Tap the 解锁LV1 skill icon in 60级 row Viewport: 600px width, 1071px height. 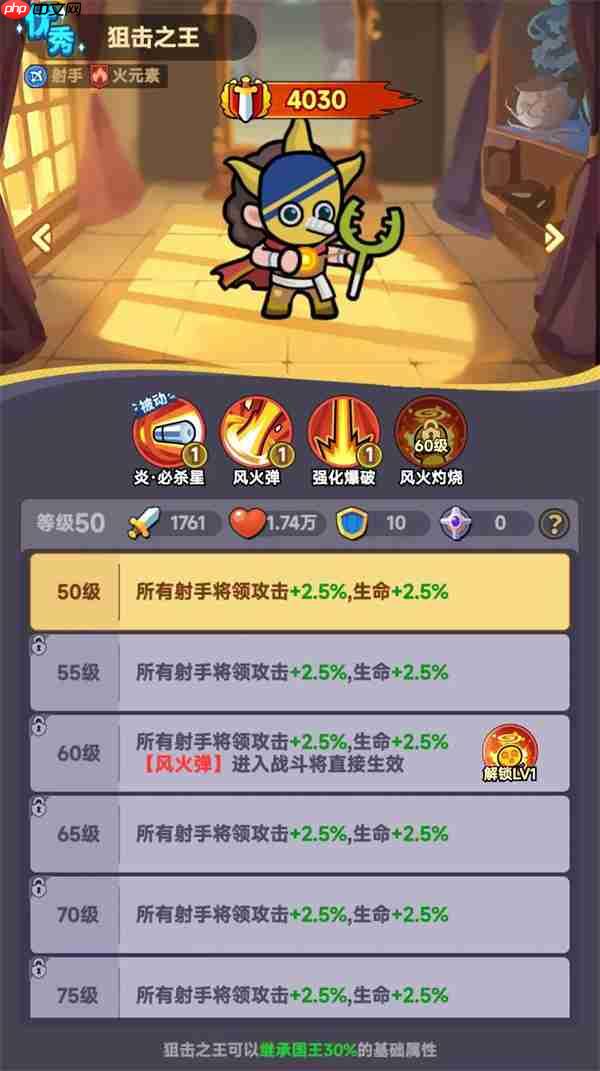(x=509, y=751)
